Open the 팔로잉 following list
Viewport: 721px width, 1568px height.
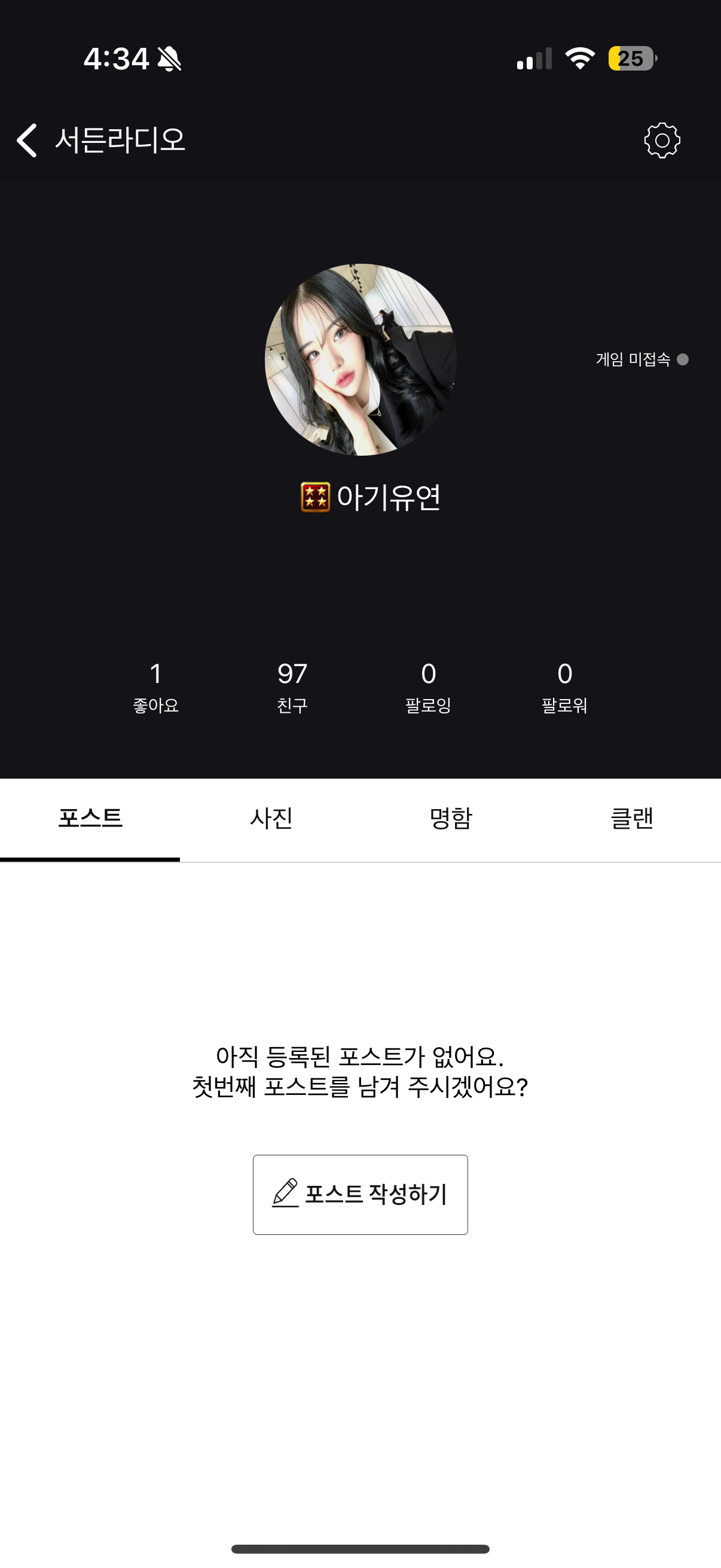click(x=428, y=687)
